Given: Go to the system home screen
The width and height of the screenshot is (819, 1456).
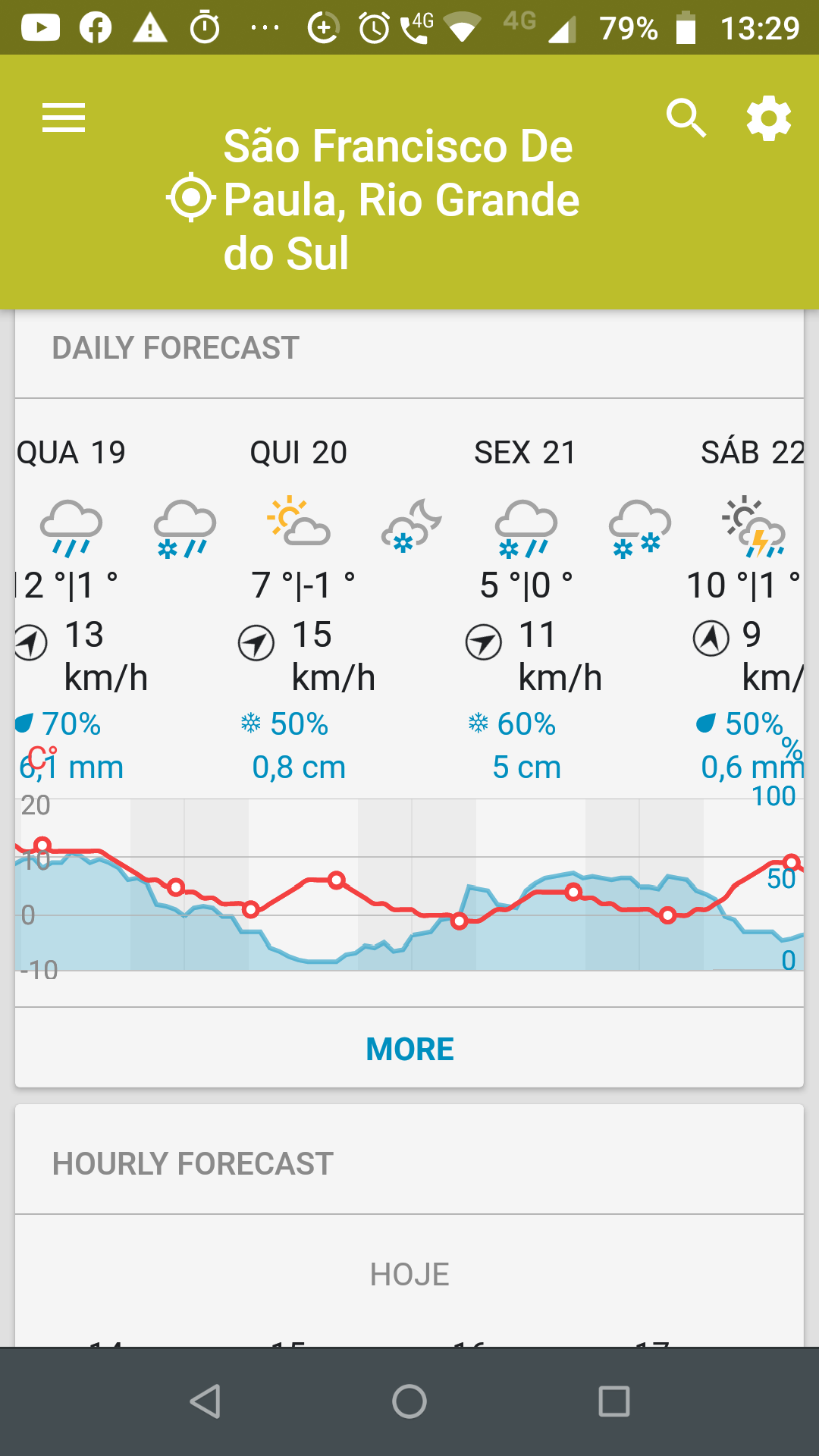Looking at the screenshot, I should (x=409, y=1401).
